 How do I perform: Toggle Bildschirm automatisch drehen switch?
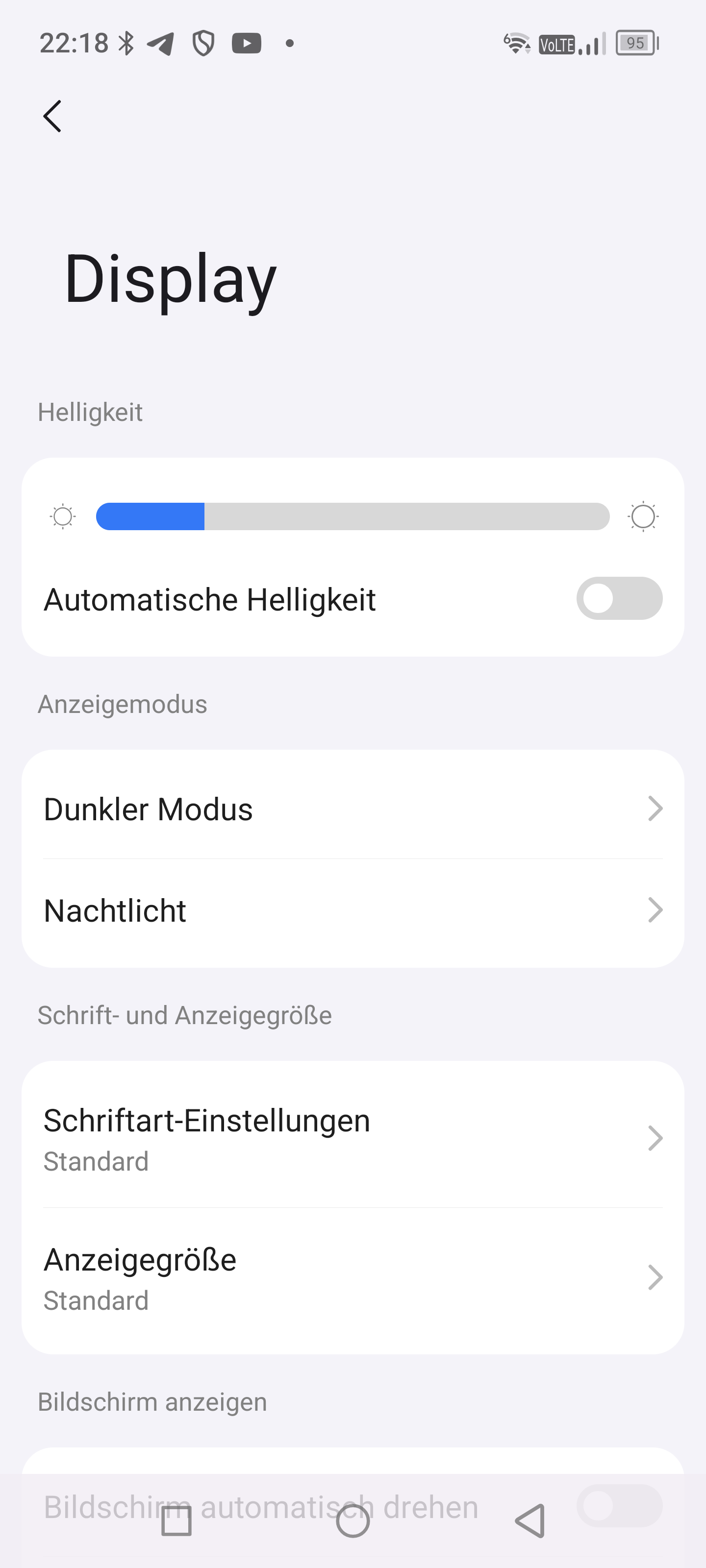[x=619, y=1506]
